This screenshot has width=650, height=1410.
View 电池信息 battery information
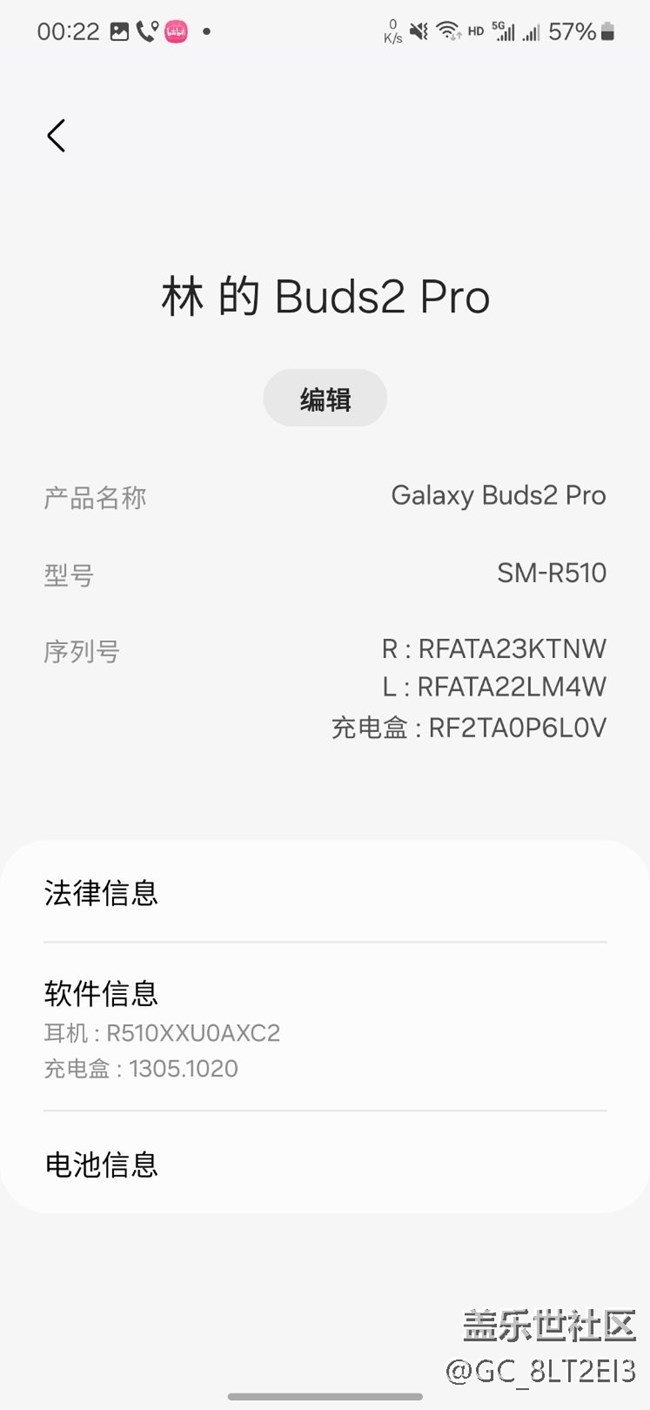[x=325, y=1164]
